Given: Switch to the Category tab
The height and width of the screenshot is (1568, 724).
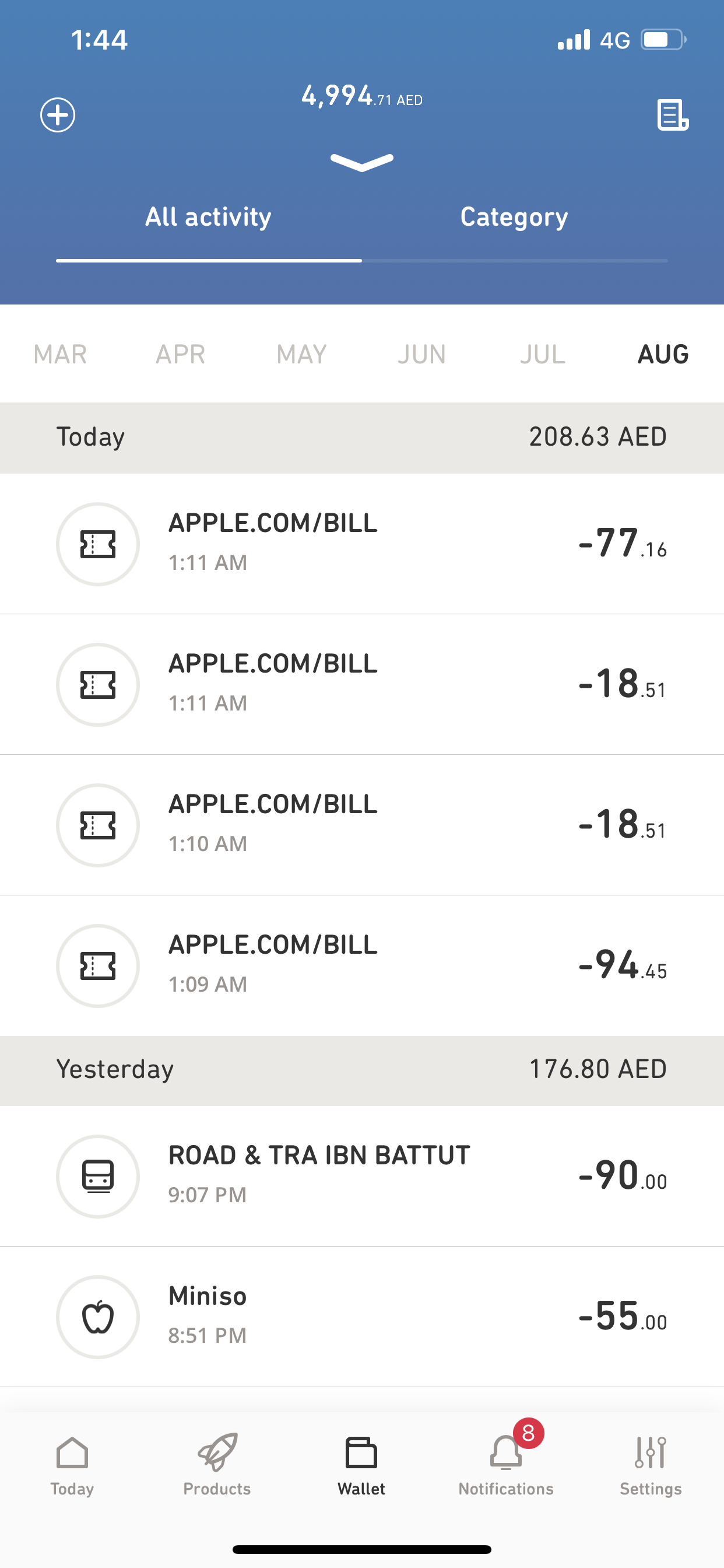Looking at the screenshot, I should click(x=514, y=218).
